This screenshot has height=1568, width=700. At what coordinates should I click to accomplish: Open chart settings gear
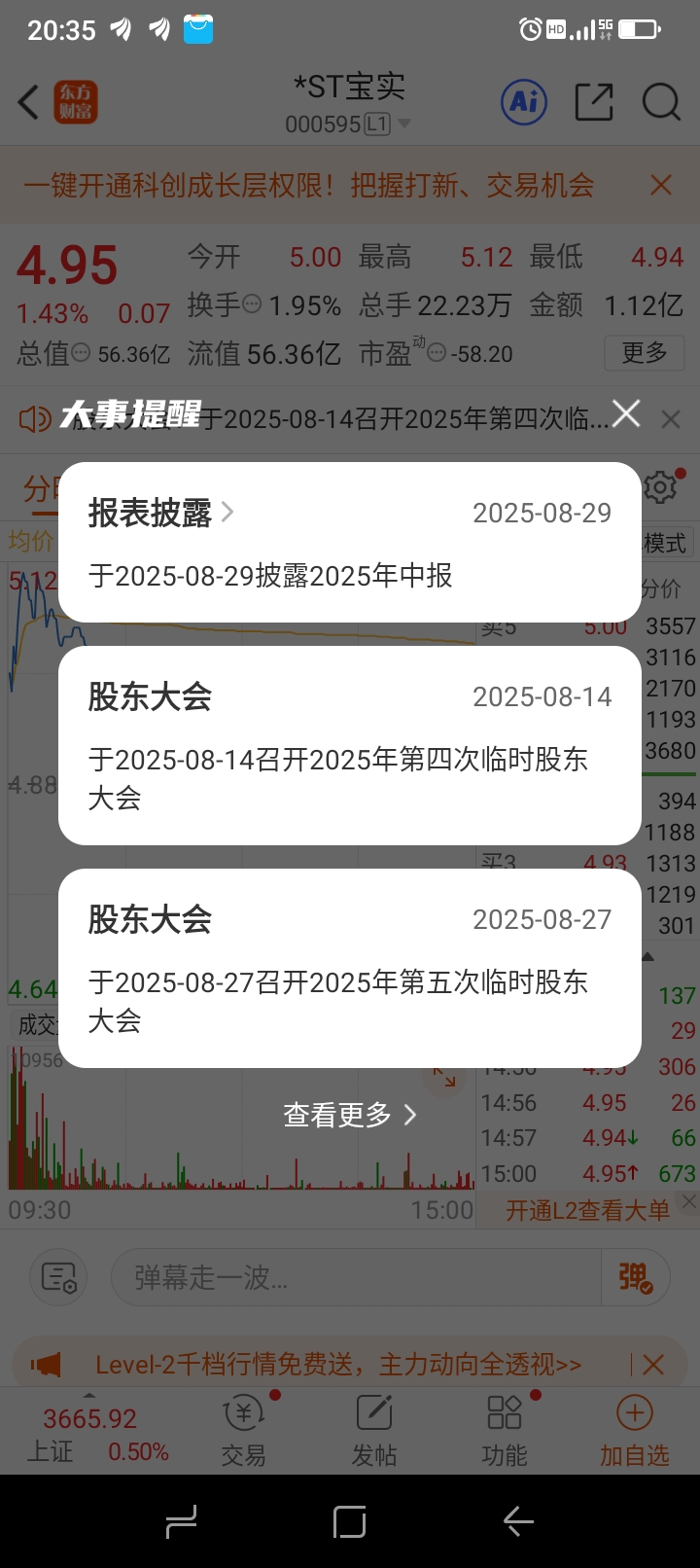661,486
